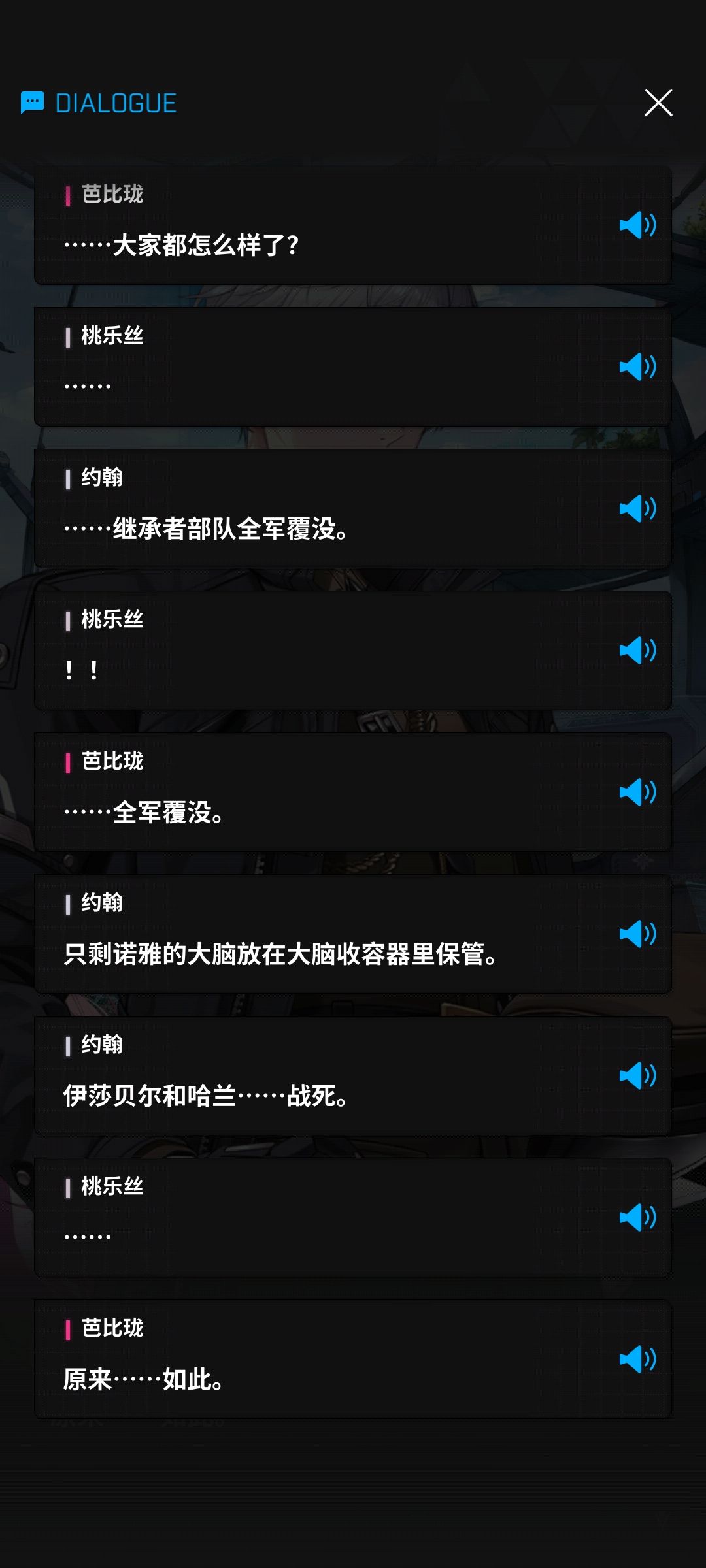Play 芭比珑's 「……全军覆没」 voice line
The height and width of the screenshot is (1568, 706).
pyautogui.click(x=637, y=792)
